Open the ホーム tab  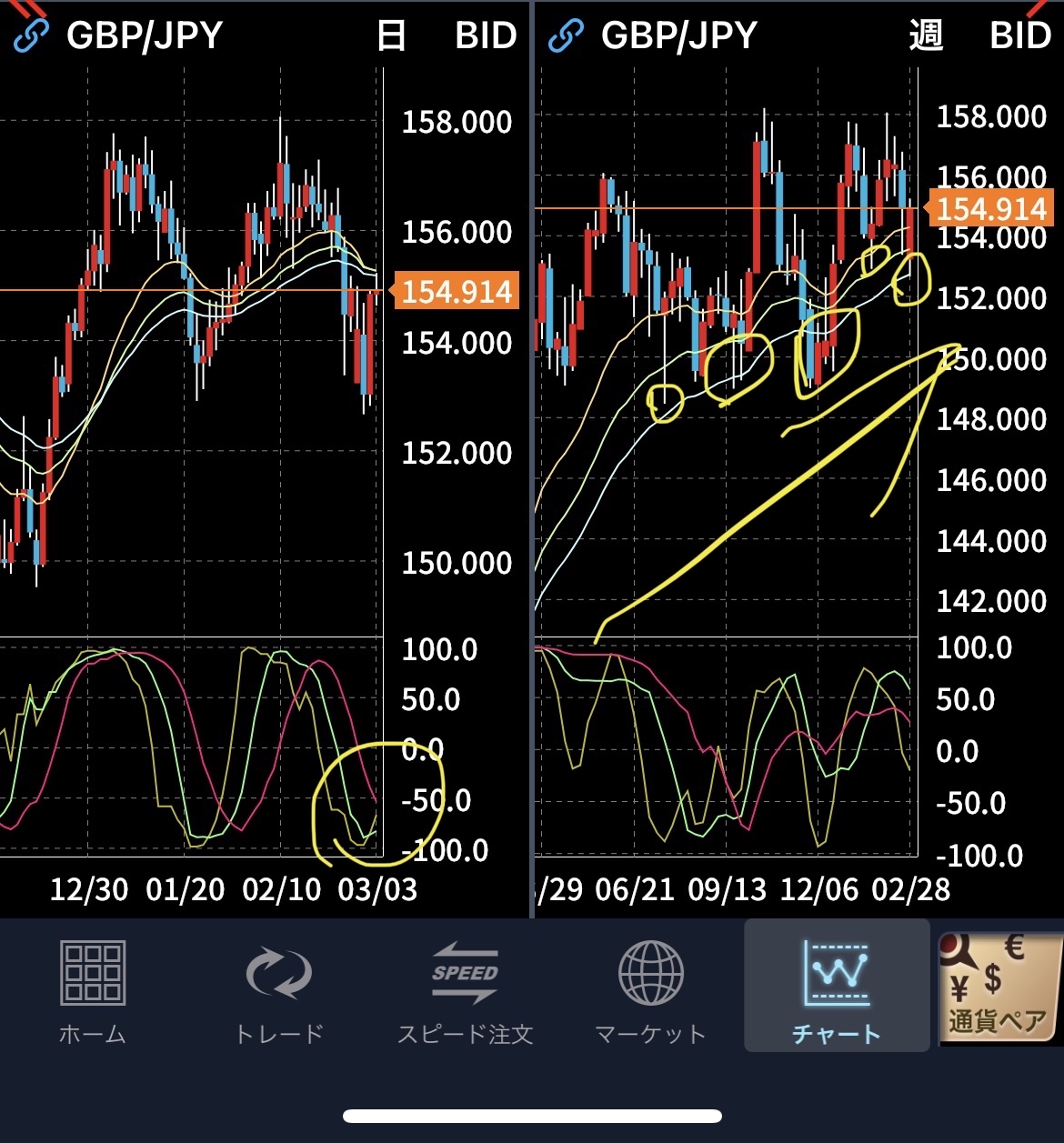tap(92, 993)
